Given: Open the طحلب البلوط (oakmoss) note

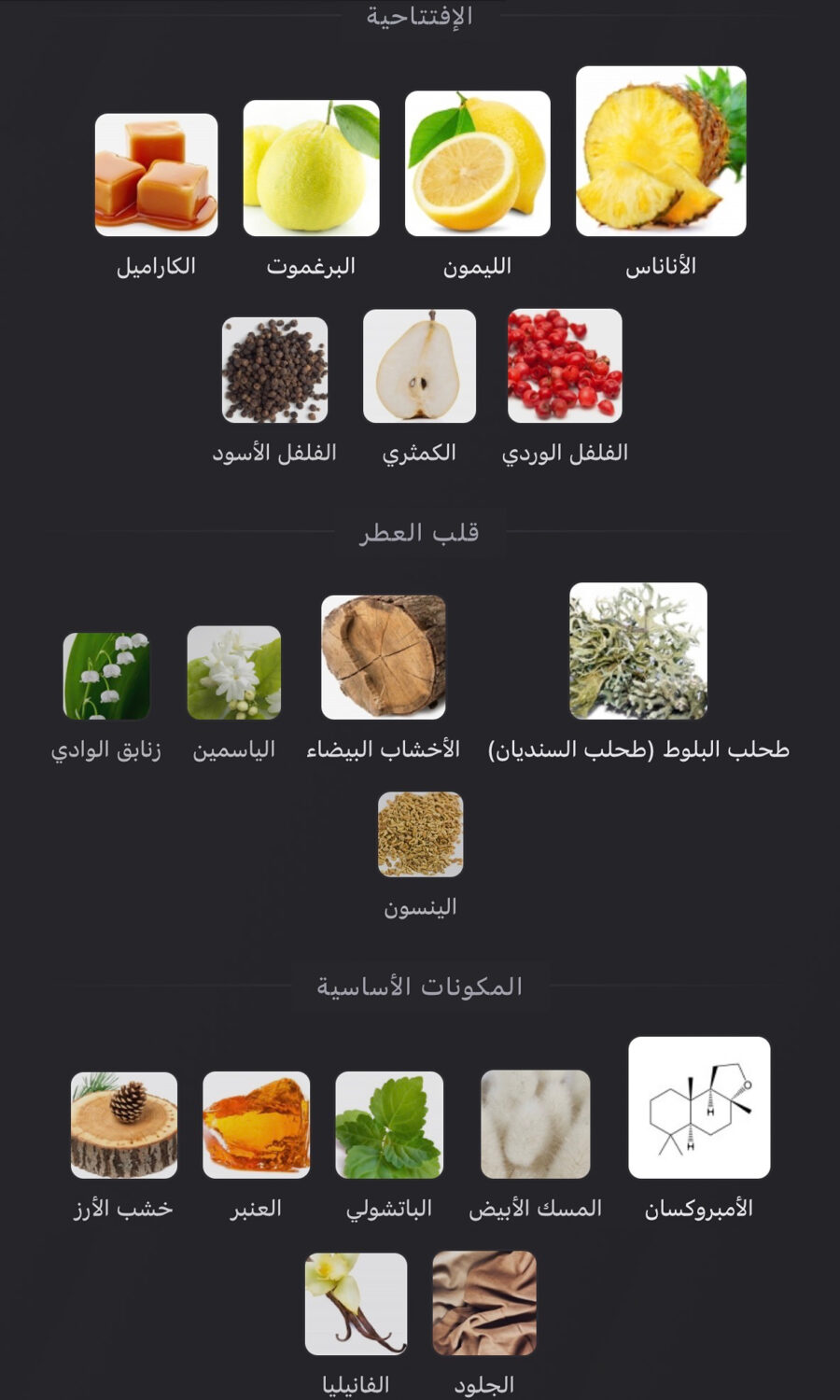Looking at the screenshot, I should pyautogui.click(x=638, y=651).
